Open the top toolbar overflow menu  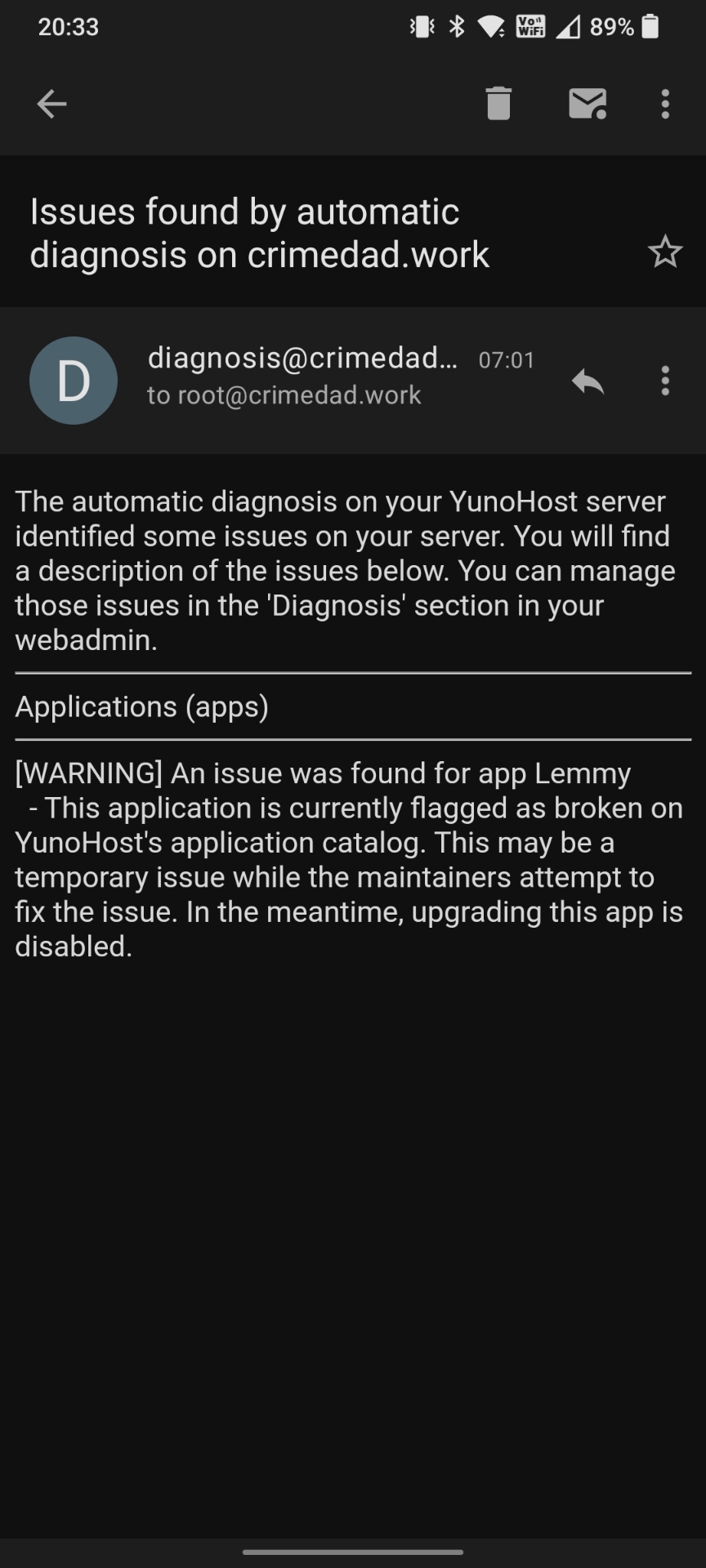pyautogui.click(x=665, y=104)
